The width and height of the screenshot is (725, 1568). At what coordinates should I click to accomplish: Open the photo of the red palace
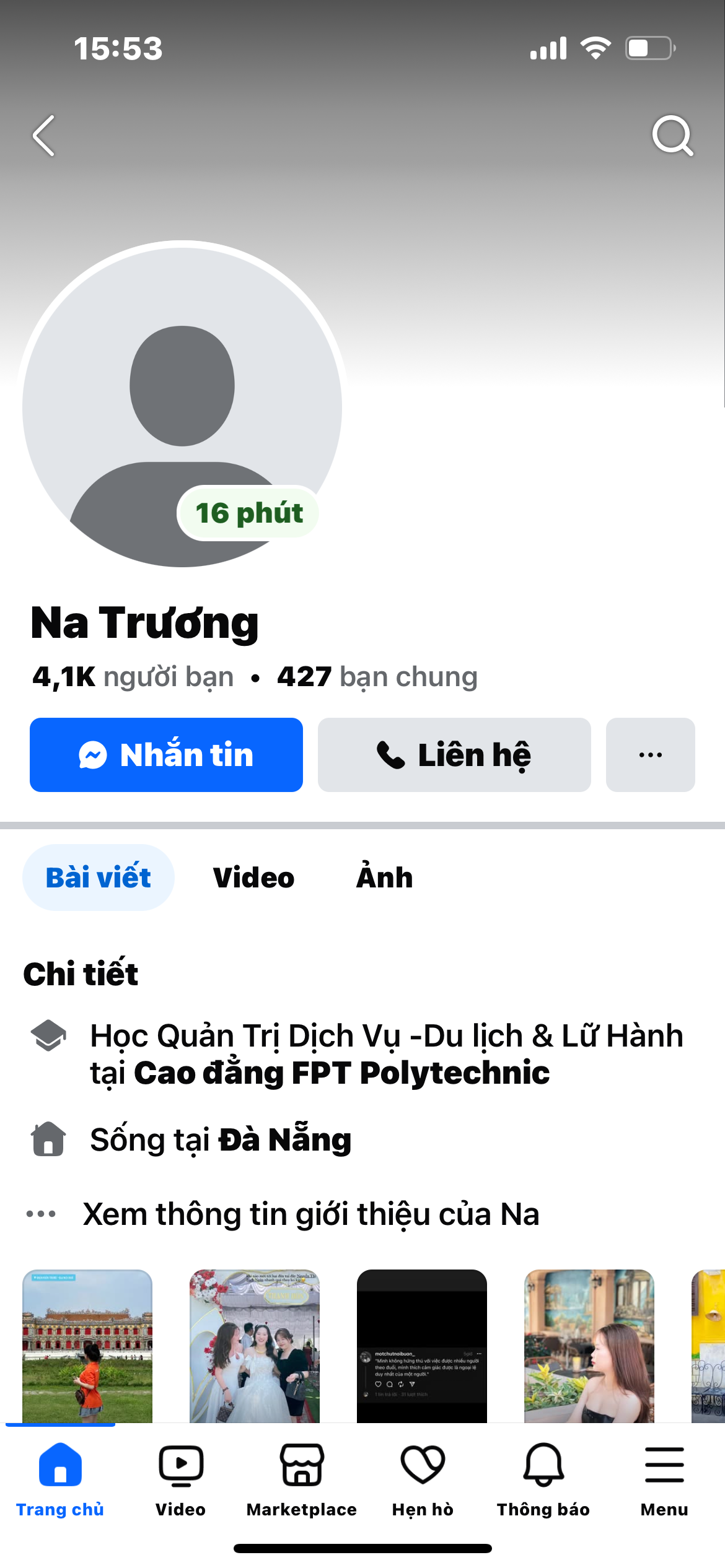tap(87, 1346)
